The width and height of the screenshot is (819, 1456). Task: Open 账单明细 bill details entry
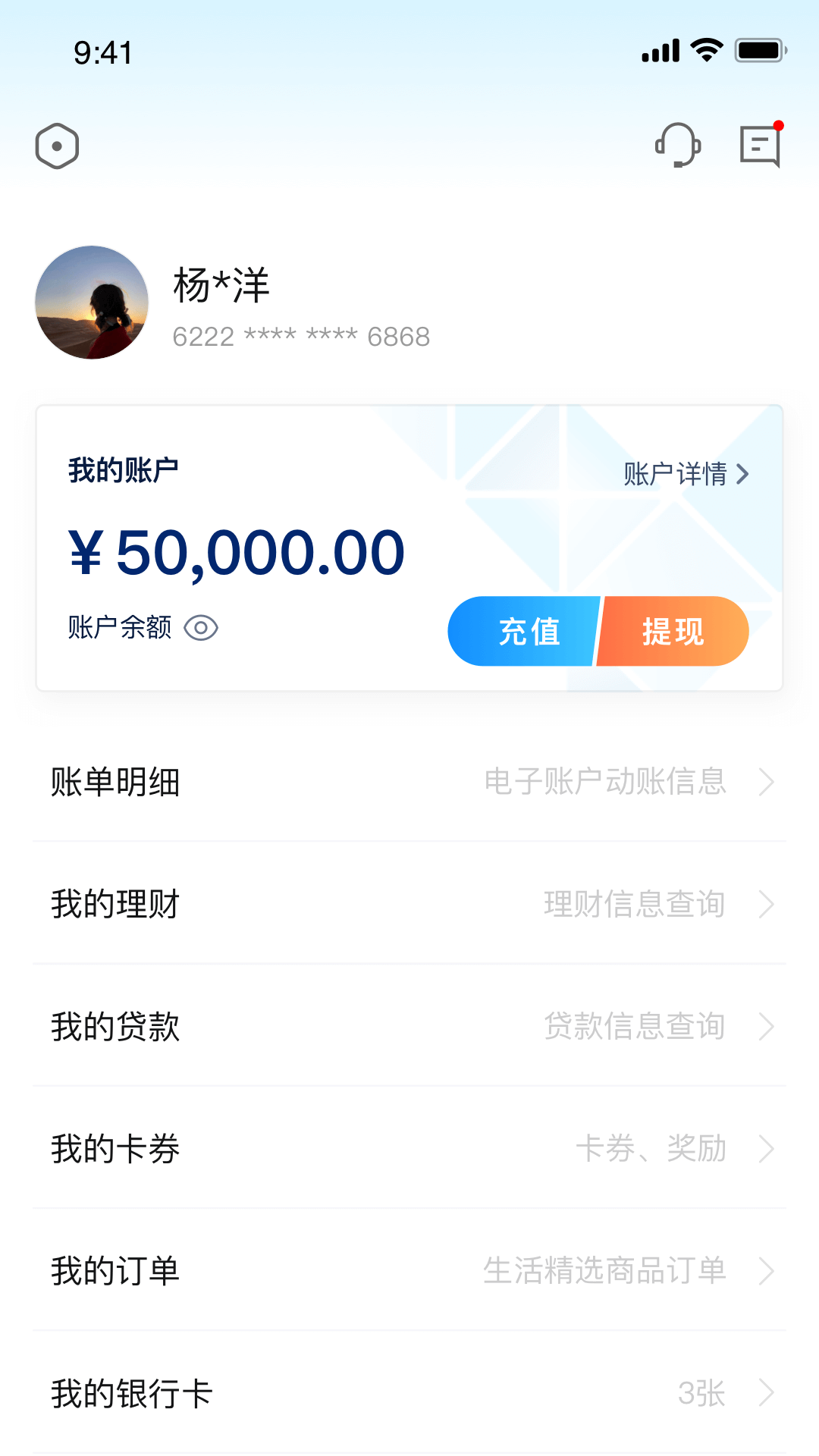(x=115, y=783)
